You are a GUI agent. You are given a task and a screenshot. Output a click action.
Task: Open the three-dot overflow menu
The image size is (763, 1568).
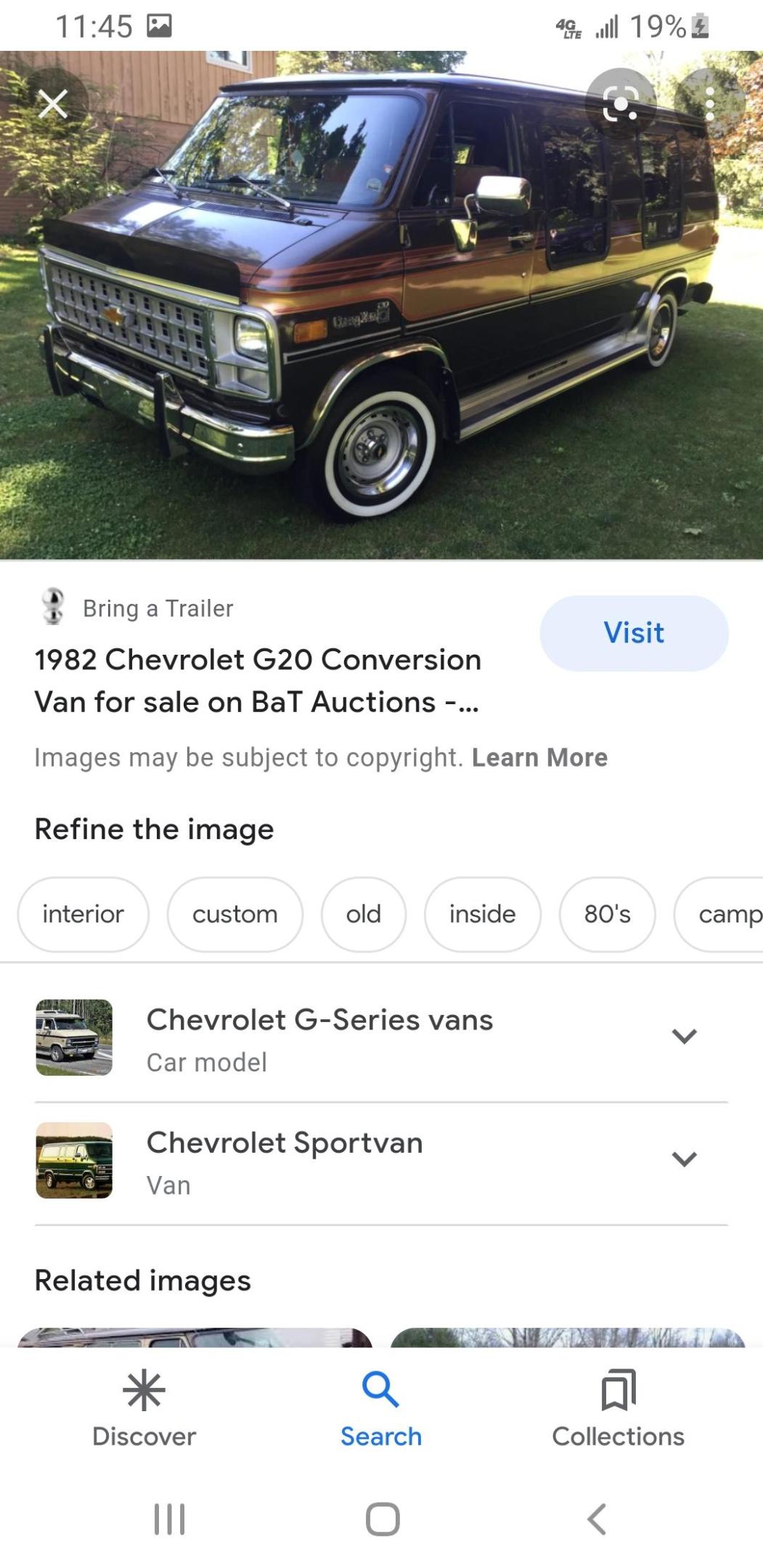pyautogui.click(x=710, y=104)
